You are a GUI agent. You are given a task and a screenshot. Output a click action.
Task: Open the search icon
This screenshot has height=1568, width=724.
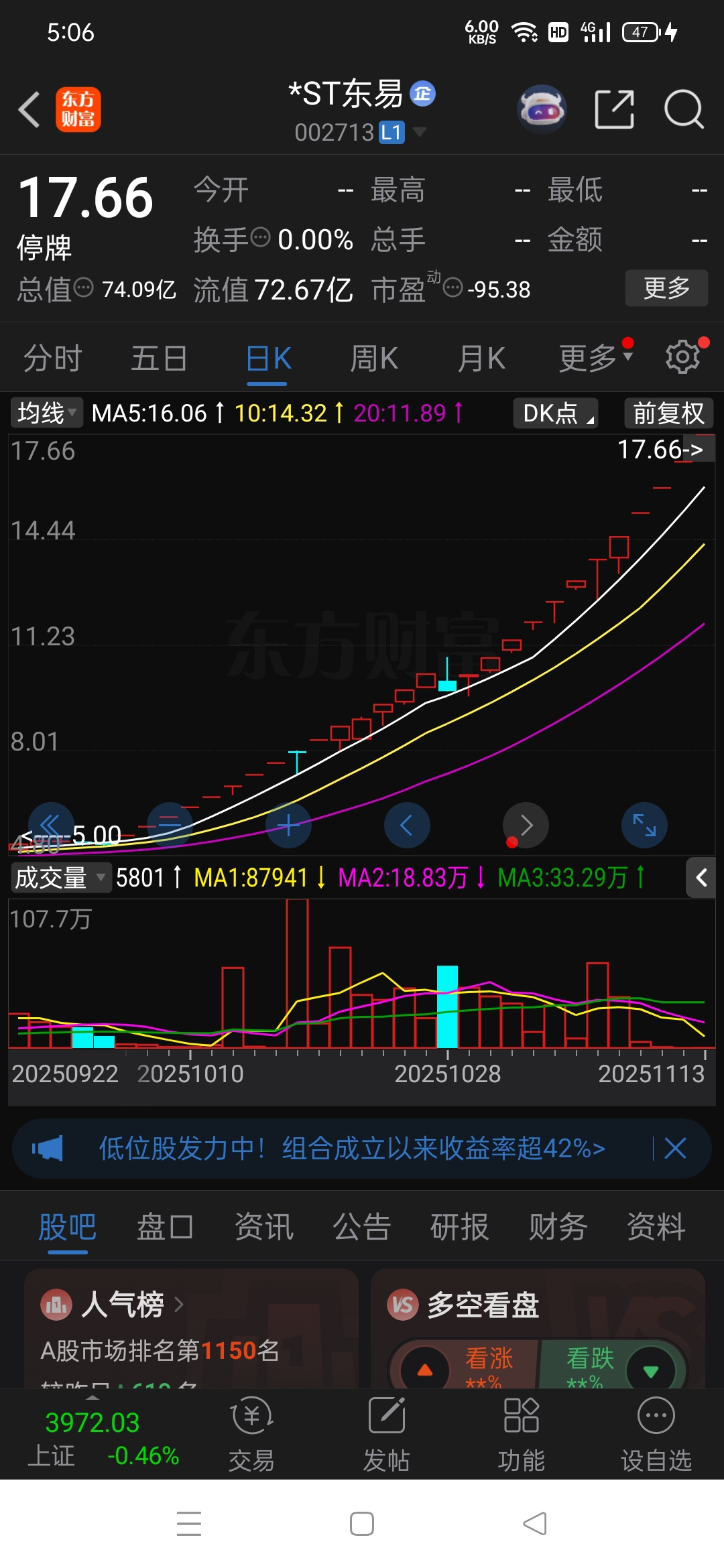pos(683,109)
